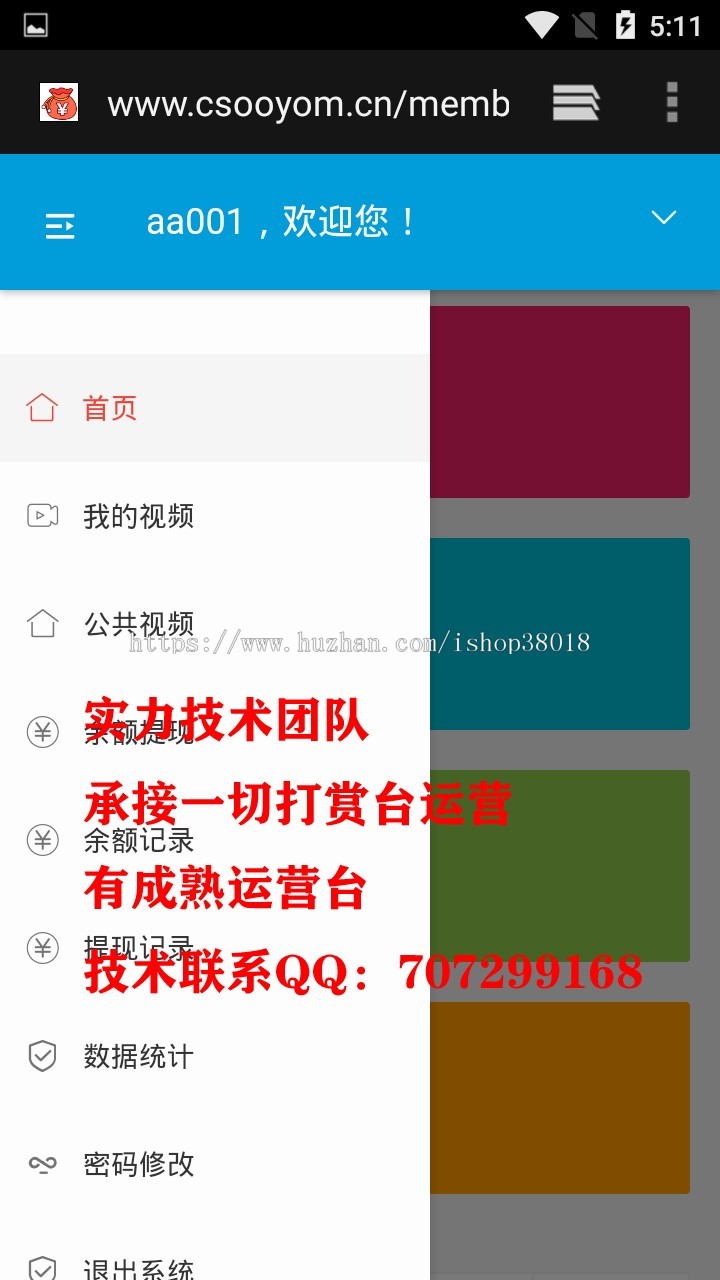Go to 首页 in the drawer
This screenshot has width=720, height=1280.
[110, 408]
